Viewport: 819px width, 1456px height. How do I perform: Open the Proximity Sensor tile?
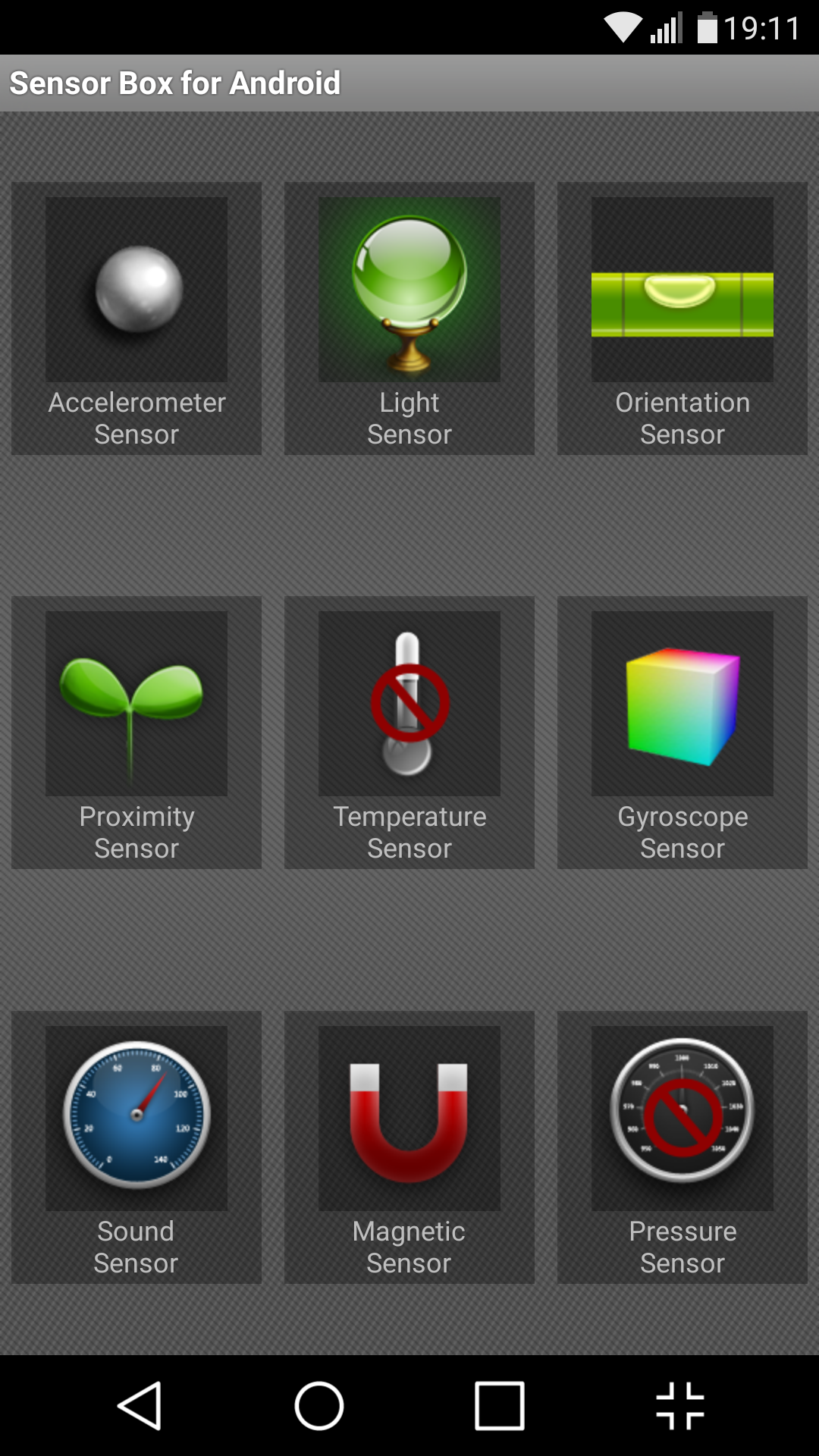click(136, 733)
